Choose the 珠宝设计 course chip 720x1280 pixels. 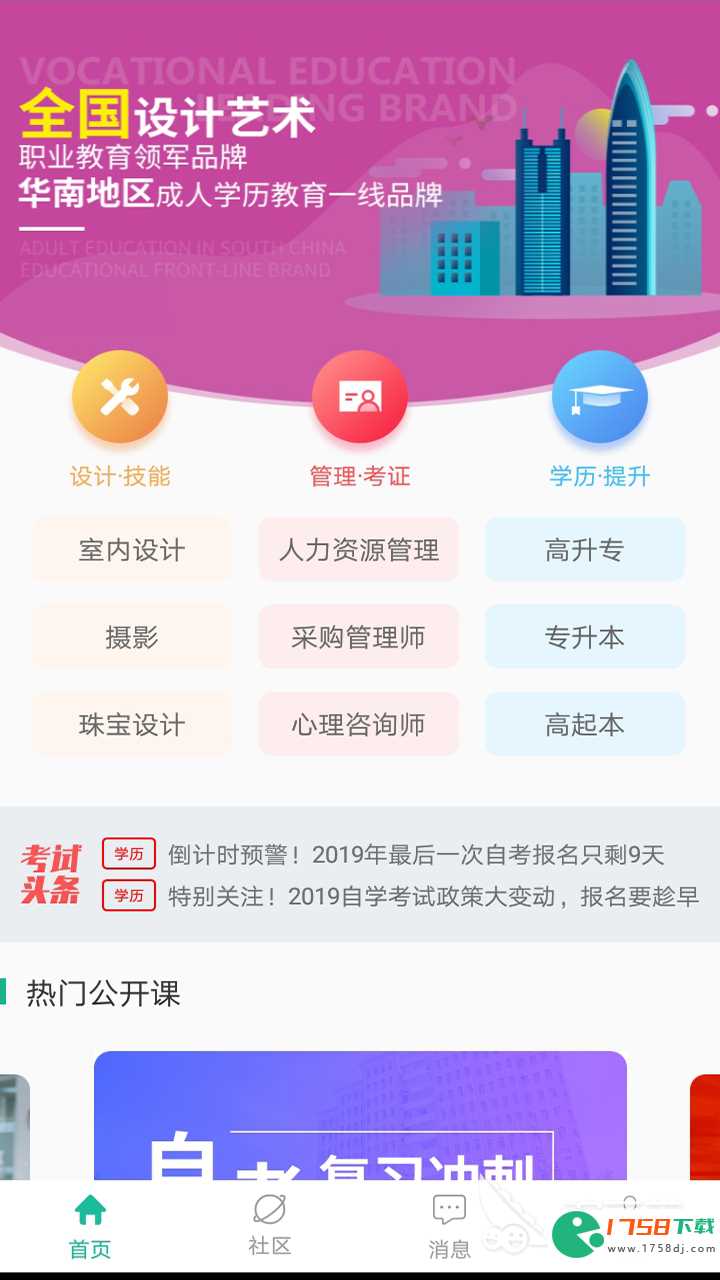132,724
